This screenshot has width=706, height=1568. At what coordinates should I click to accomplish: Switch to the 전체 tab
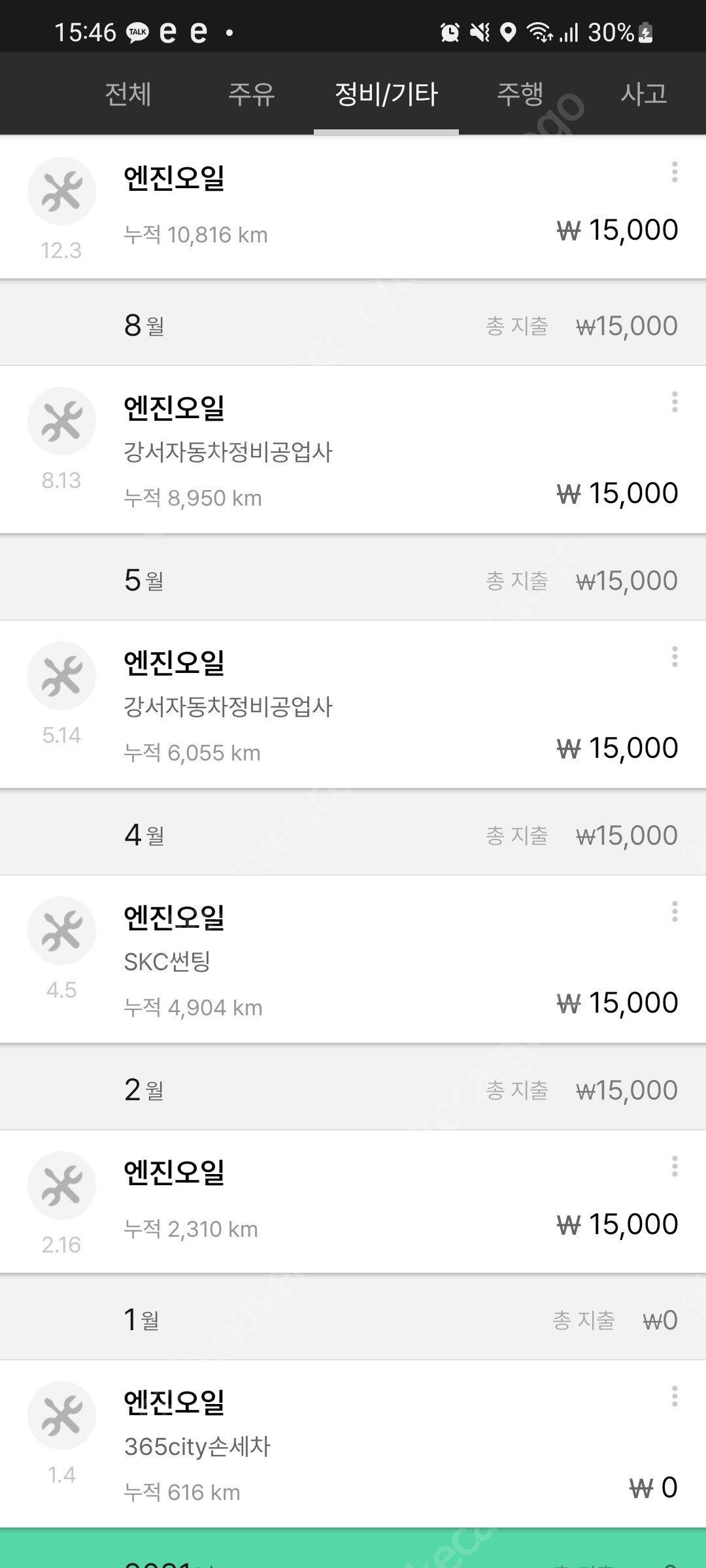128,94
